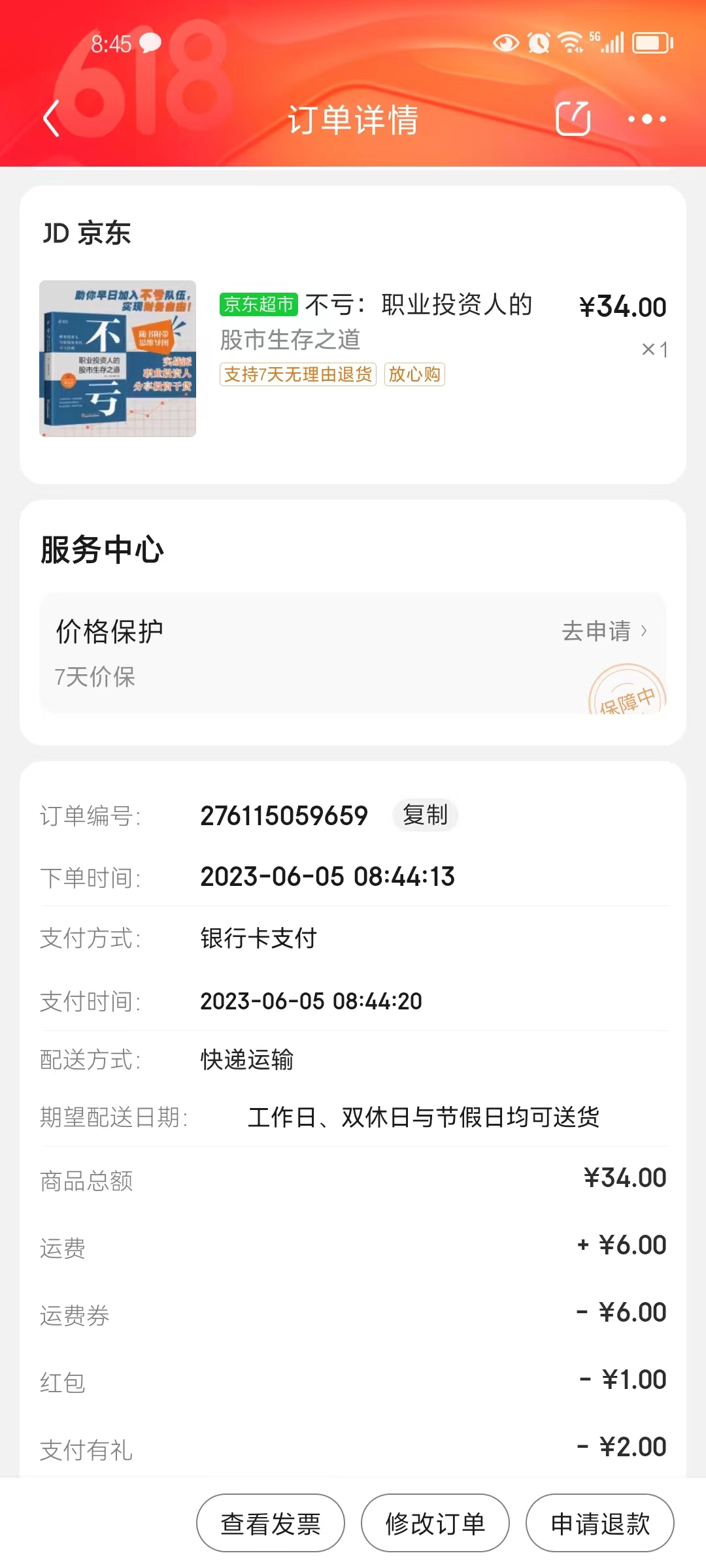View the invoice via 查看发票
Viewport: 706px width, 1568px height.
[271, 1523]
